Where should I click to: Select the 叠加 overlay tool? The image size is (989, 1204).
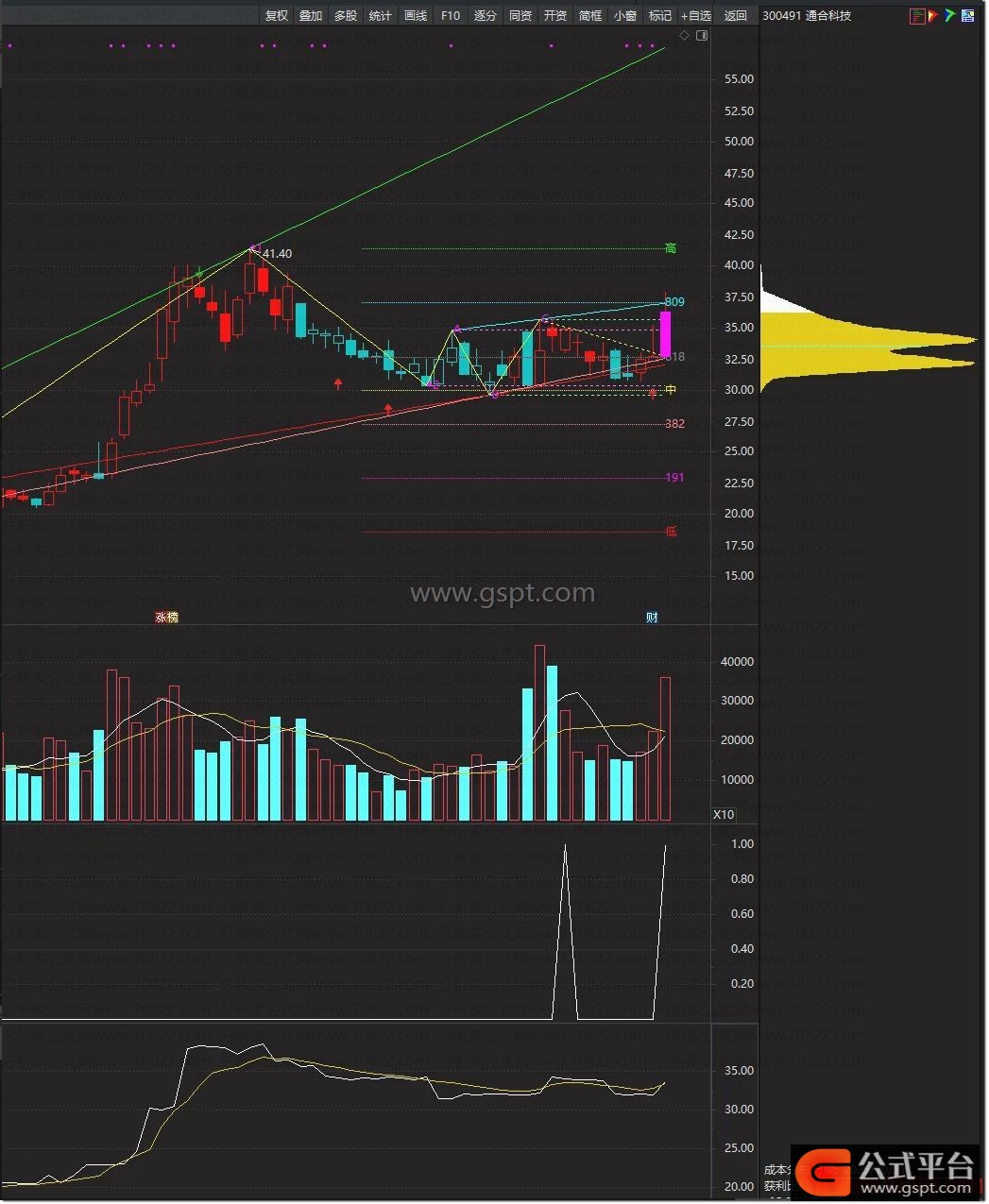click(311, 15)
